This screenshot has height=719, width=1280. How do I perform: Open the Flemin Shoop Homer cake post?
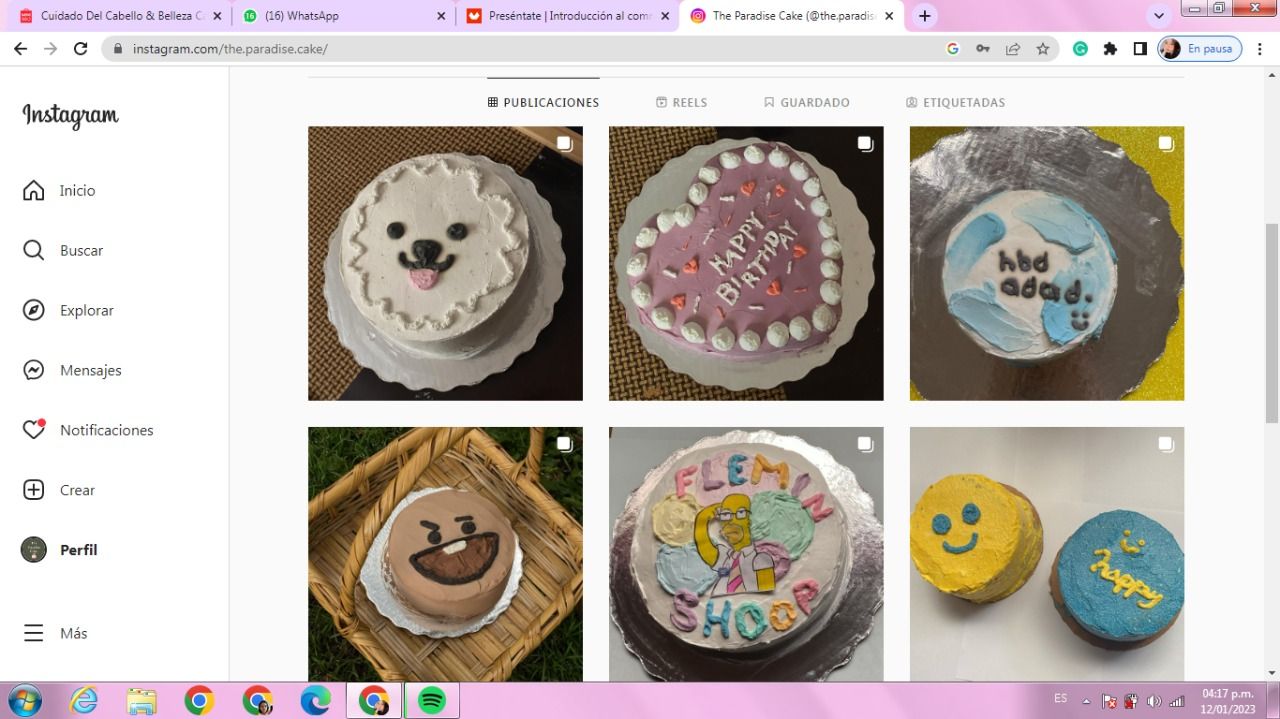746,554
